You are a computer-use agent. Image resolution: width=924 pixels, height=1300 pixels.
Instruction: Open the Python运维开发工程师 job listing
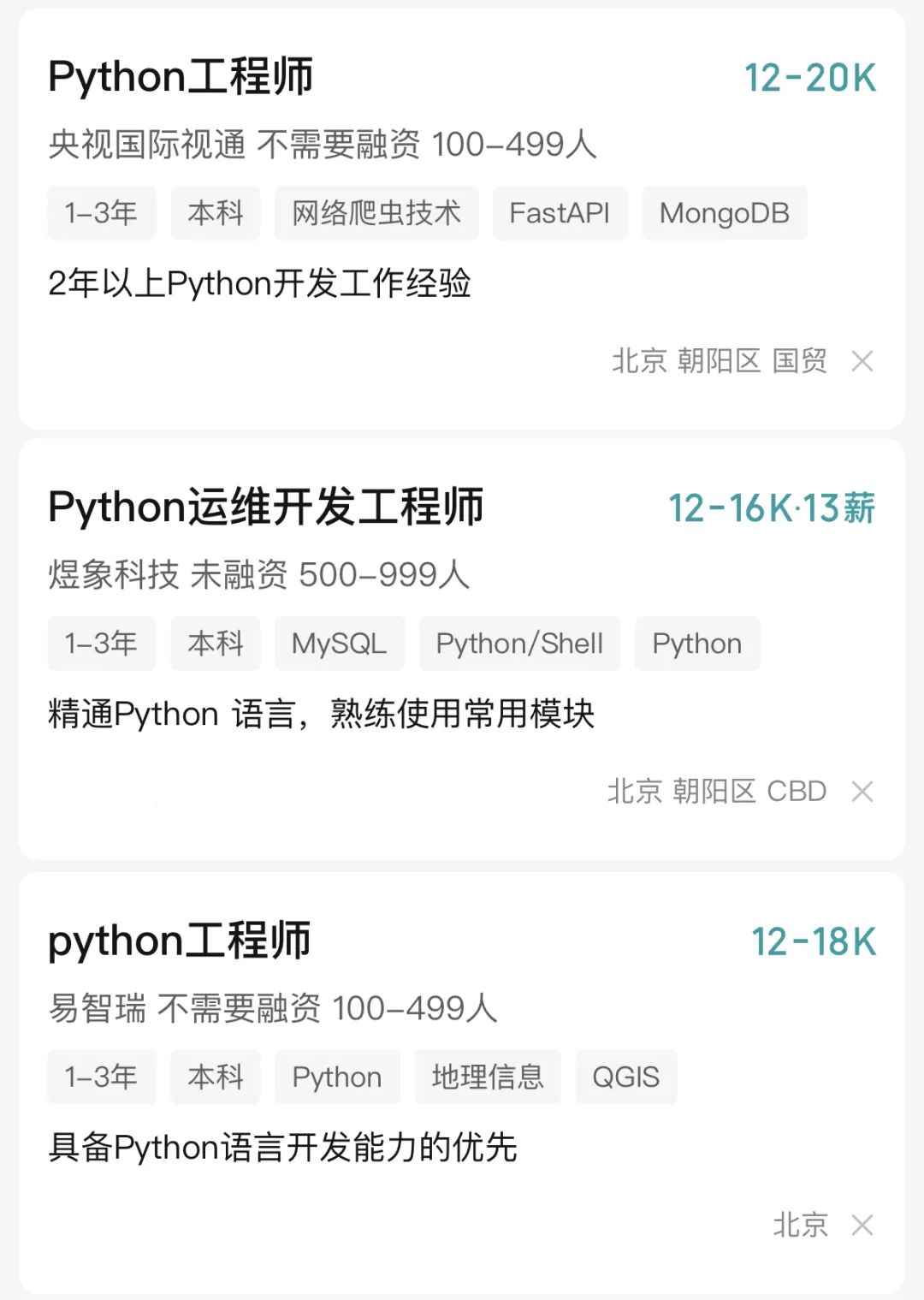pyautogui.click(x=265, y=508)
